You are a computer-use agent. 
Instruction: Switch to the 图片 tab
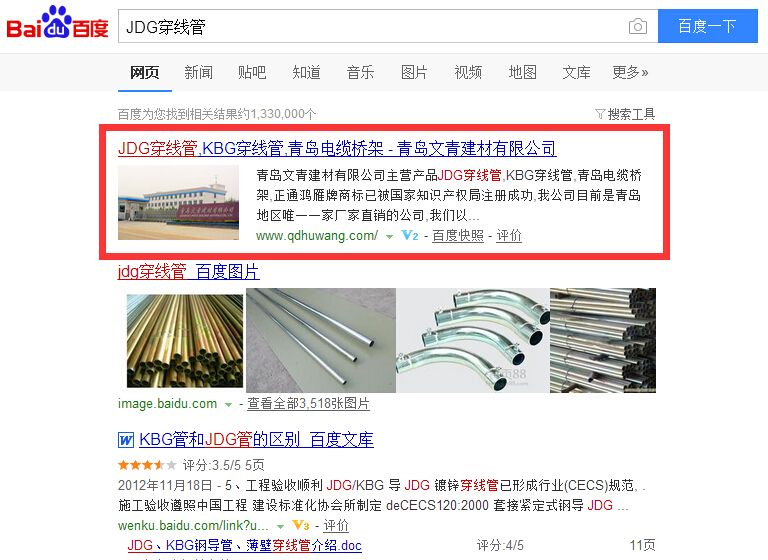[x=414, y=72]
